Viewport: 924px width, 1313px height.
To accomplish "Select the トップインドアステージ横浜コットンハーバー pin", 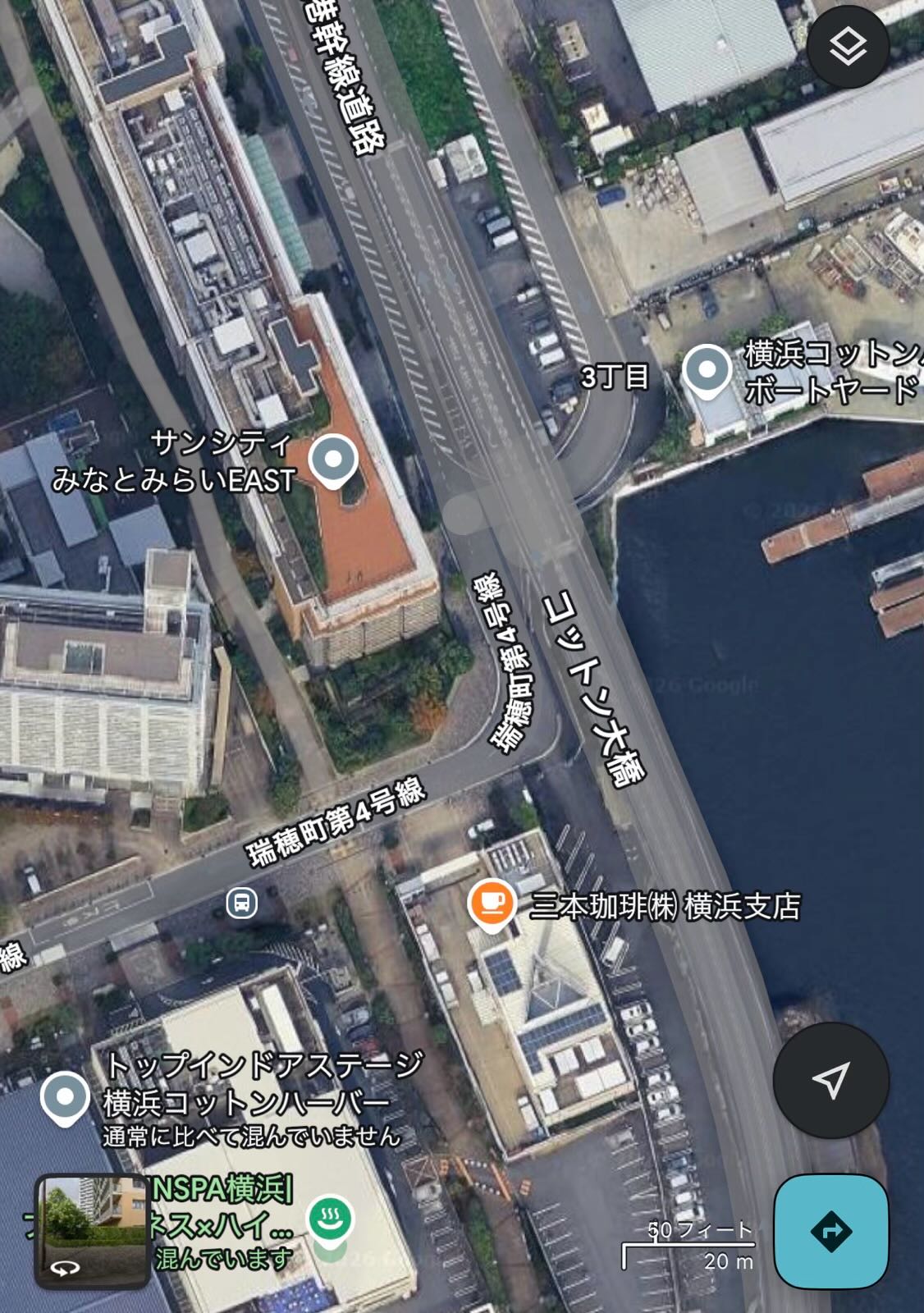I will point(66,1096).
